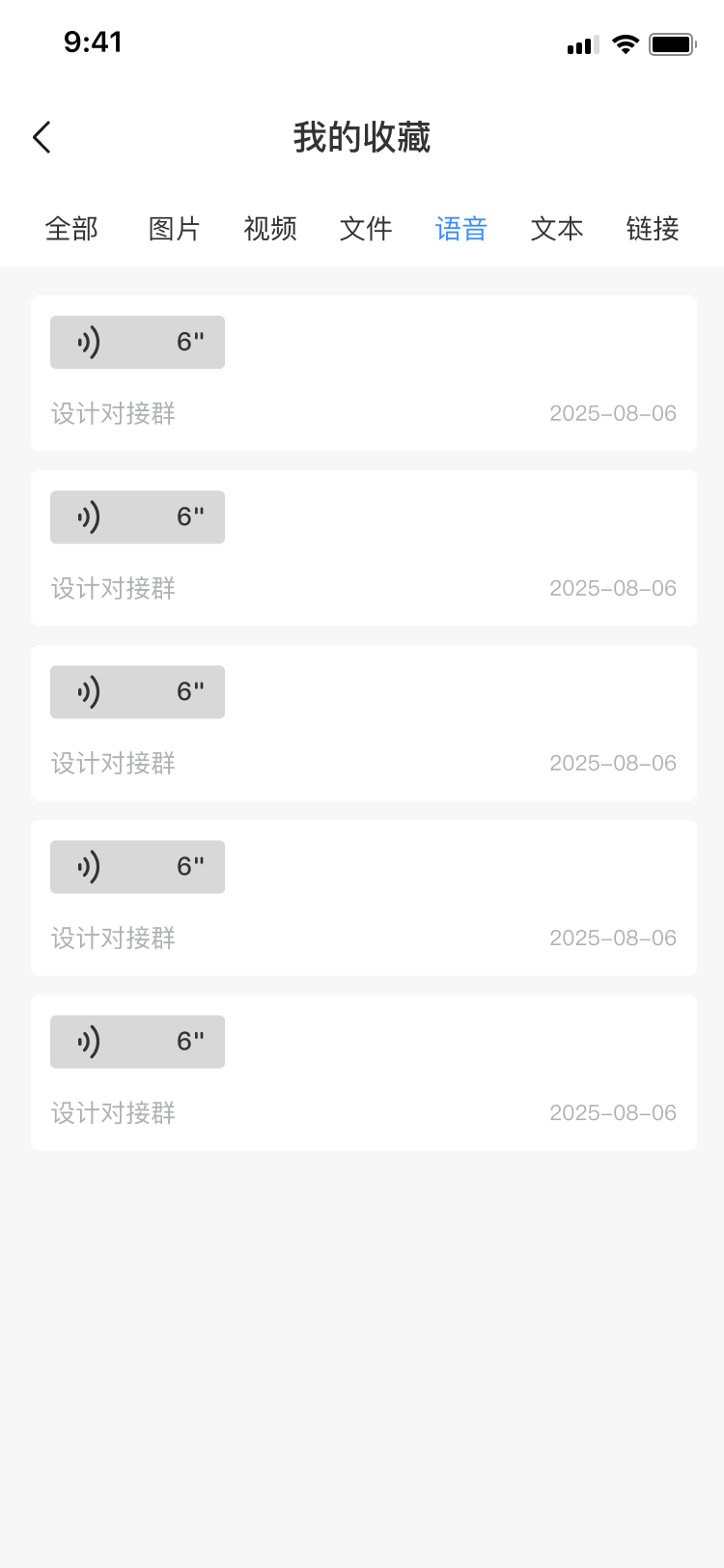This screenshot has height=1568, width=724.
Task: Switch to the 全部 tab
Action: [x=71, y=229]
